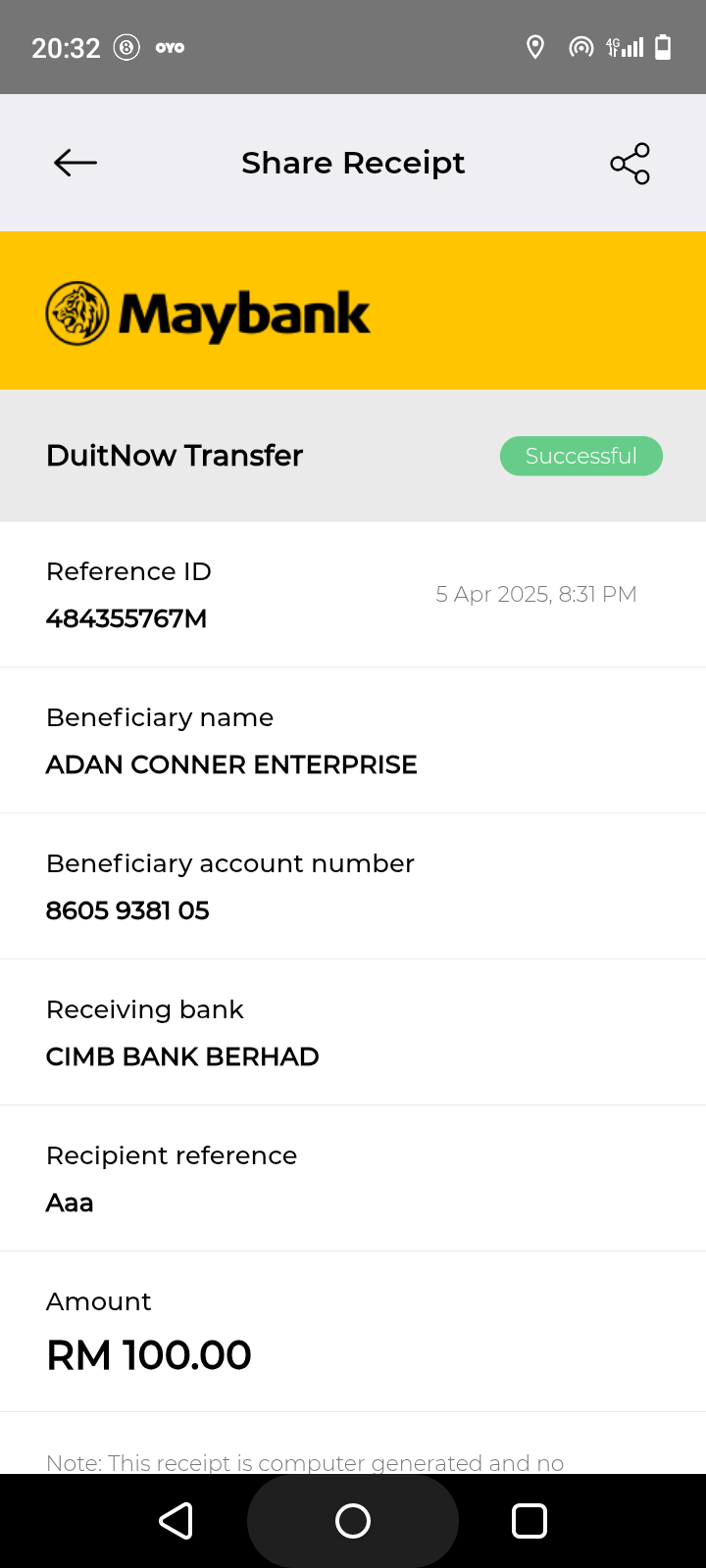Open recent apps from navigation bar
Viewport: 706px width, 1568px height.
click(x=529, y=1521)
